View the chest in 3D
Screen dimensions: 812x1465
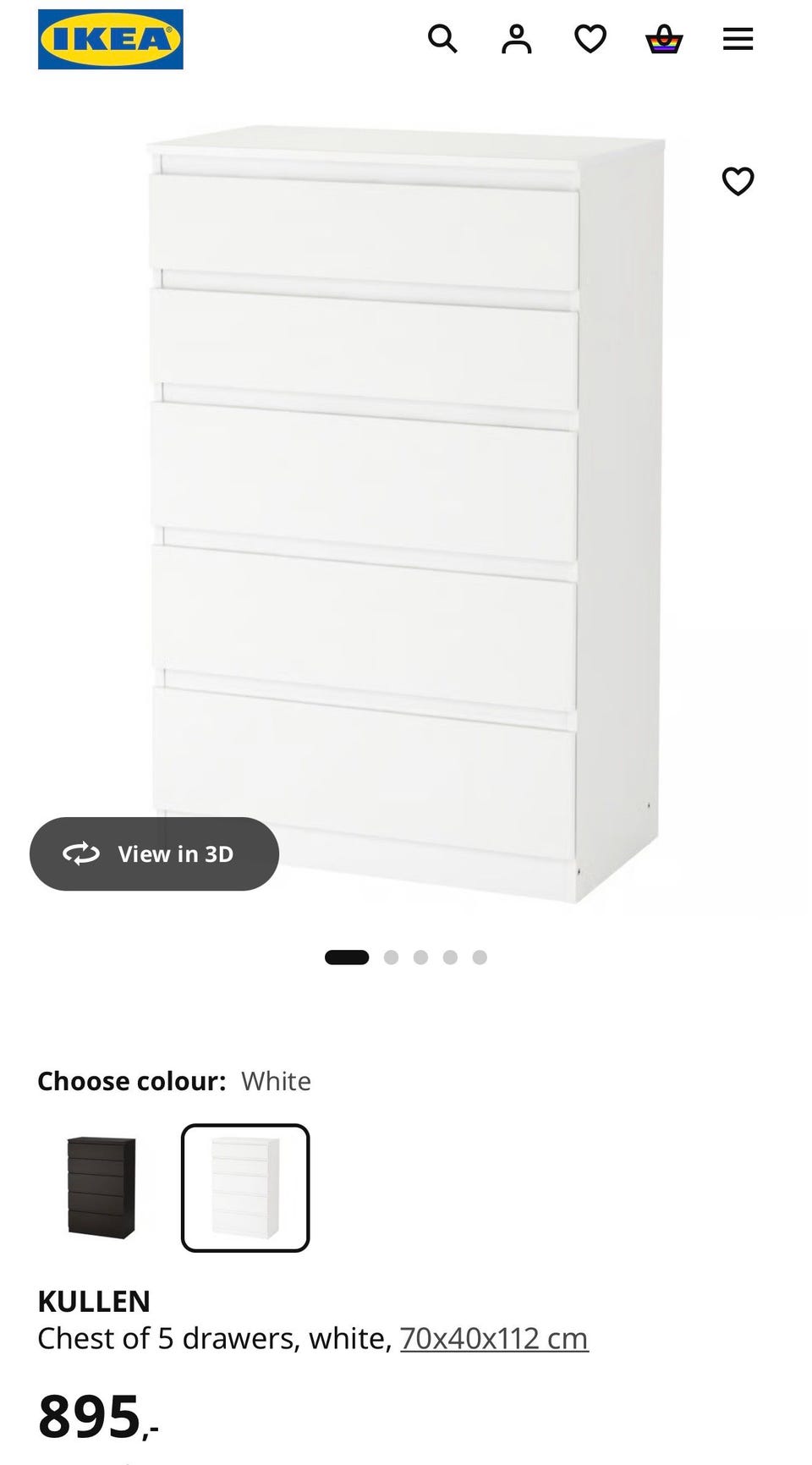tap(154, 853)
